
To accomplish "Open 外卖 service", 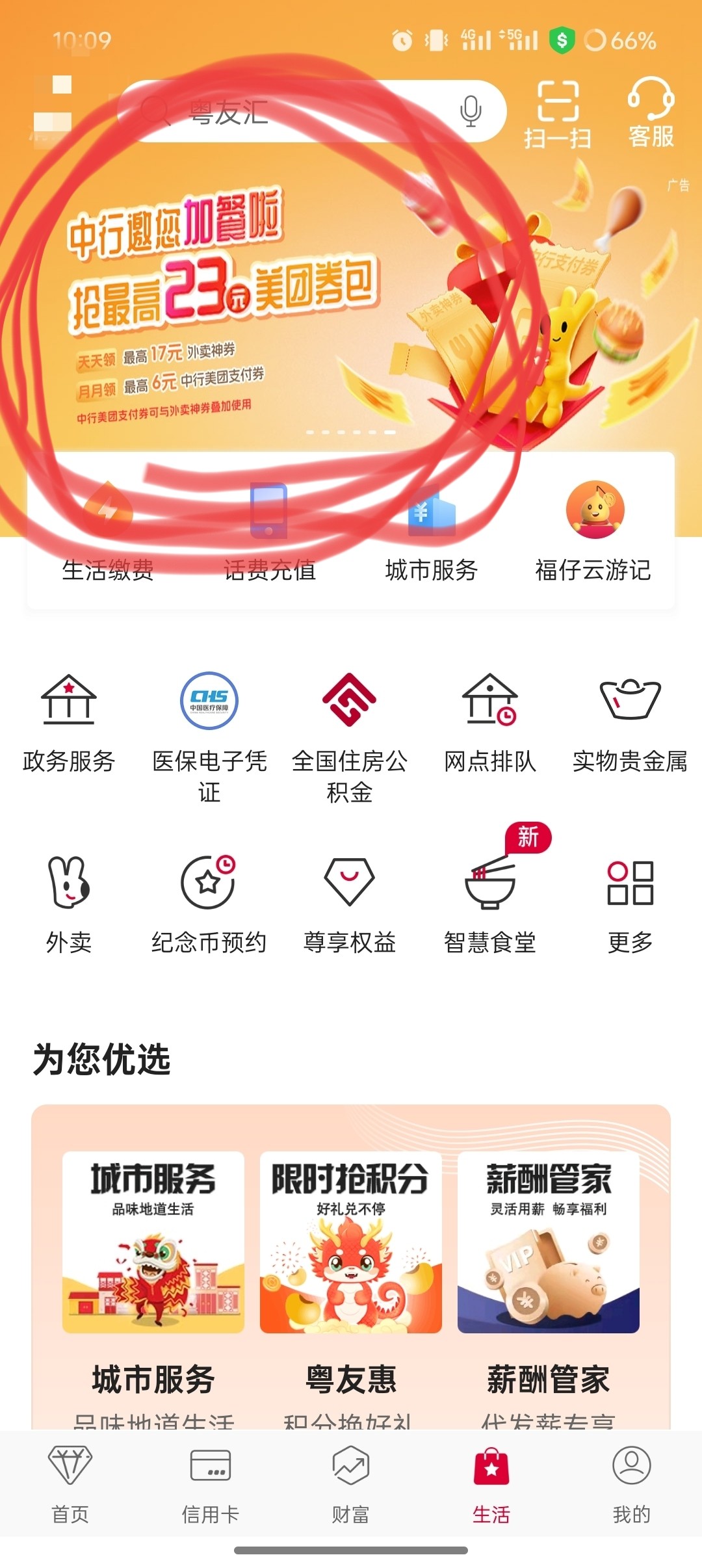I will [x=69, y=904].
